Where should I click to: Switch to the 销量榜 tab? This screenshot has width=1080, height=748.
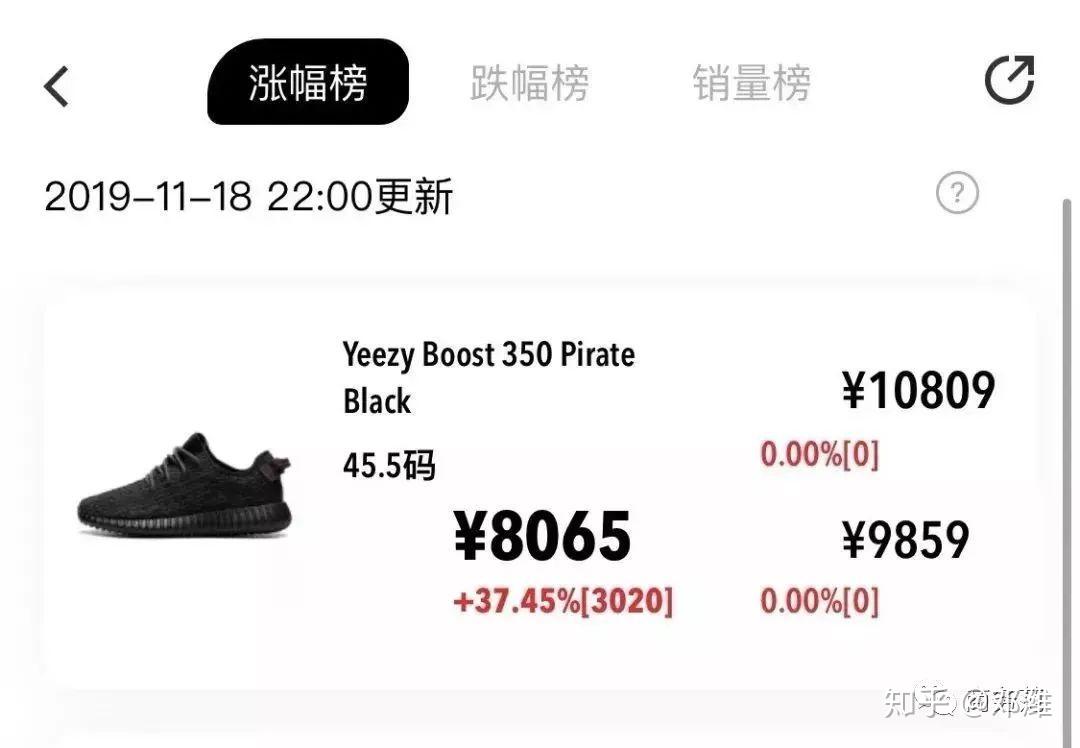point(751,83)
